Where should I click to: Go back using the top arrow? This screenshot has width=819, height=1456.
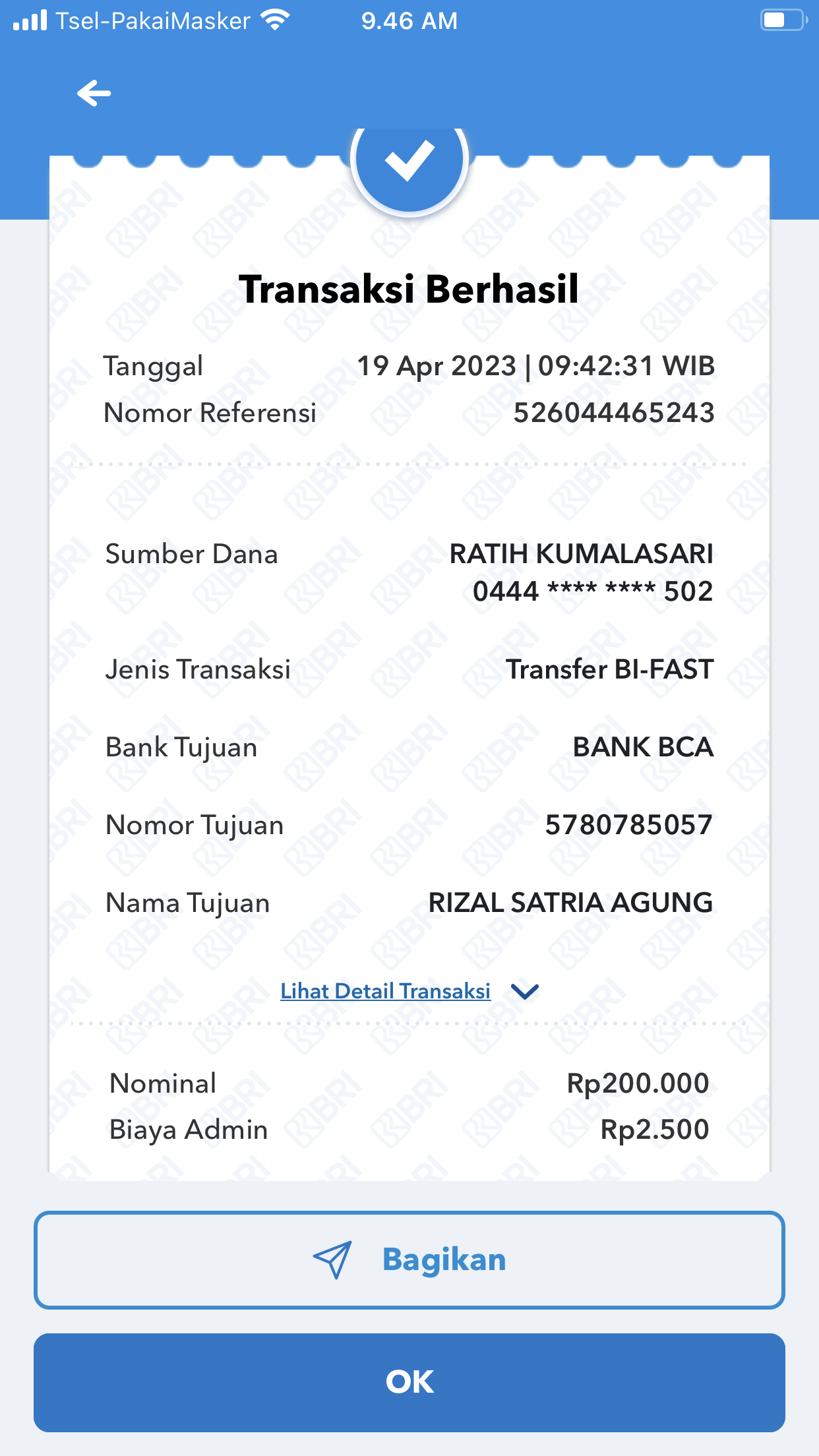[x=94, y=93]
